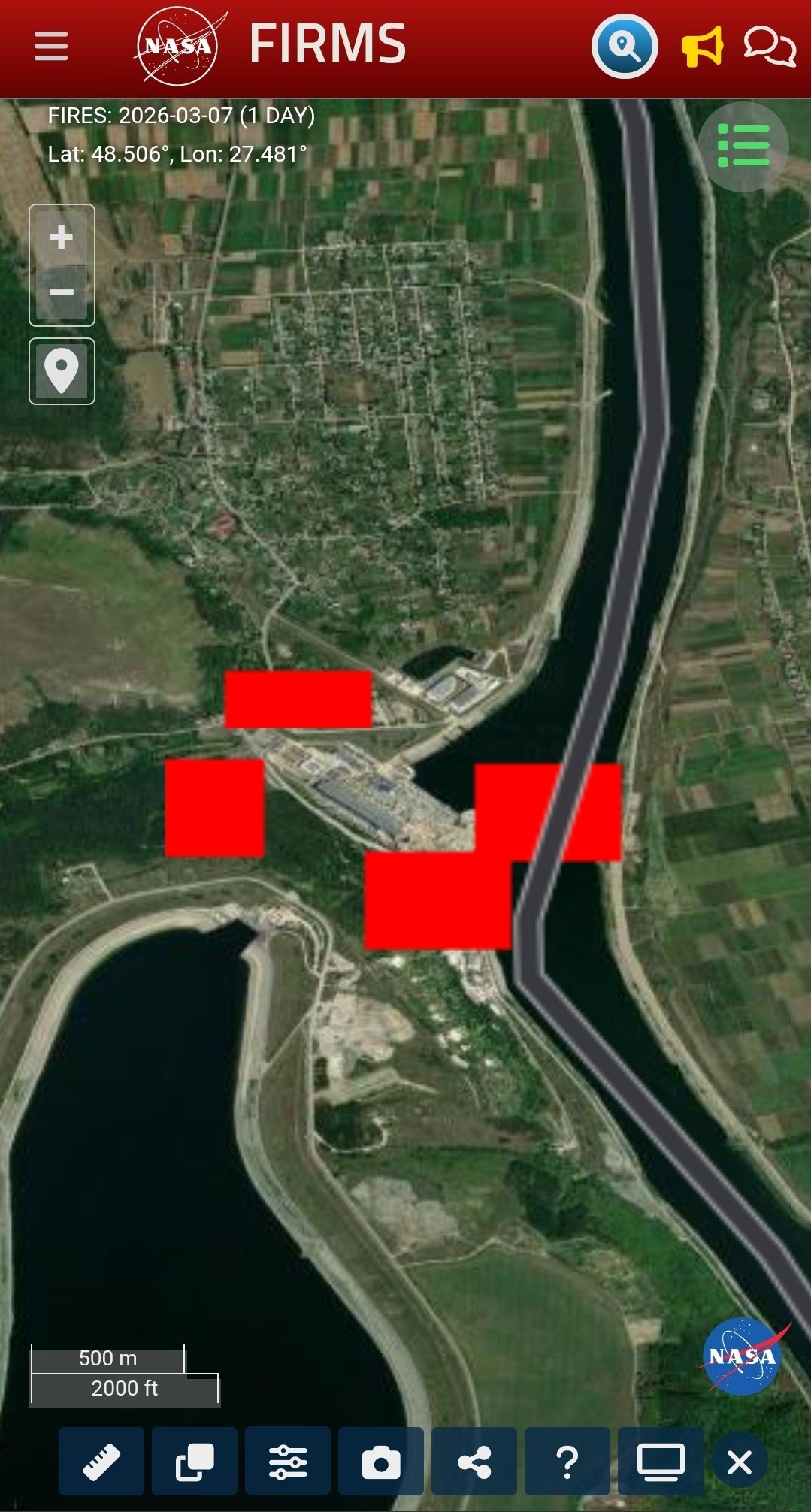Open the announcements megaphone

[702, 47]
